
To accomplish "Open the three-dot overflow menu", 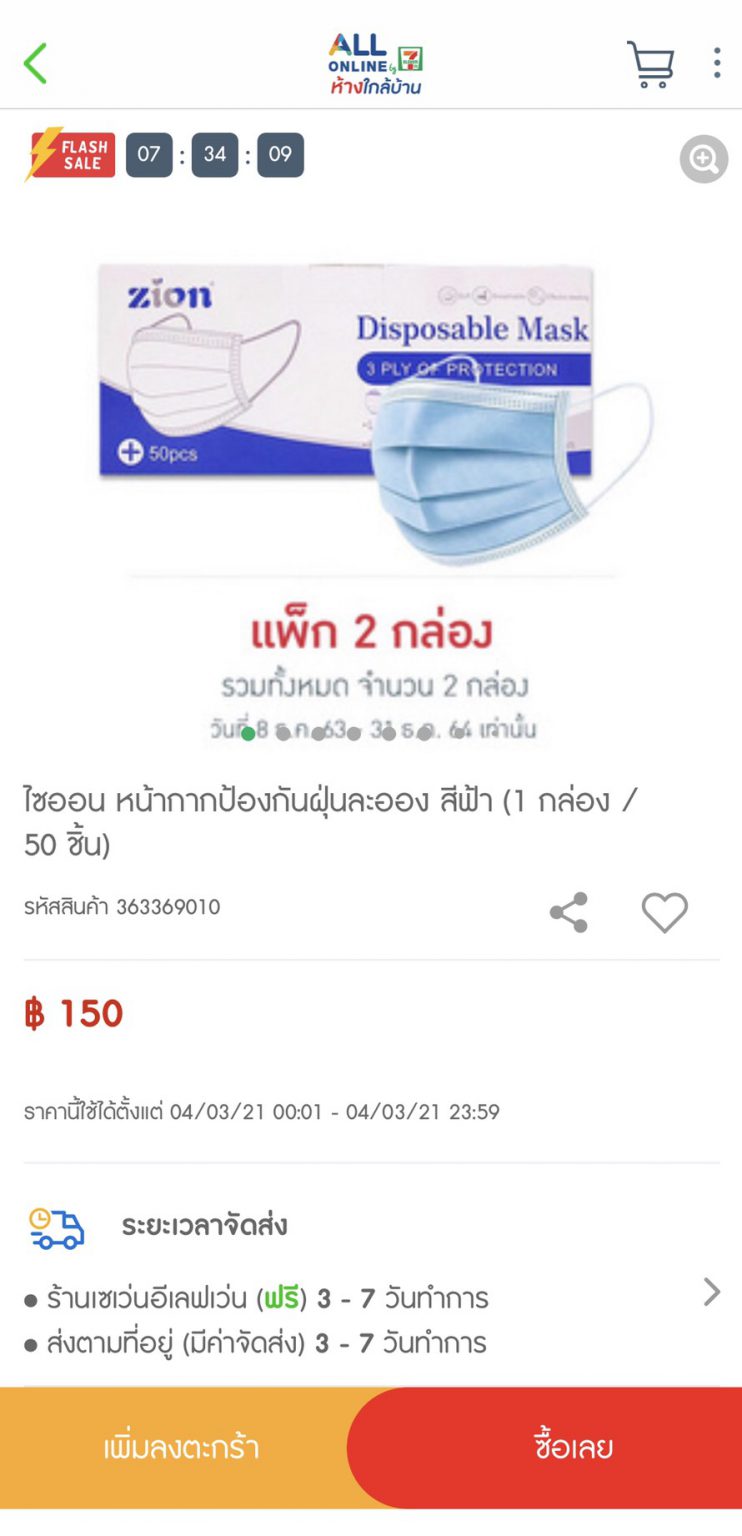I will (x=716, y=63).
